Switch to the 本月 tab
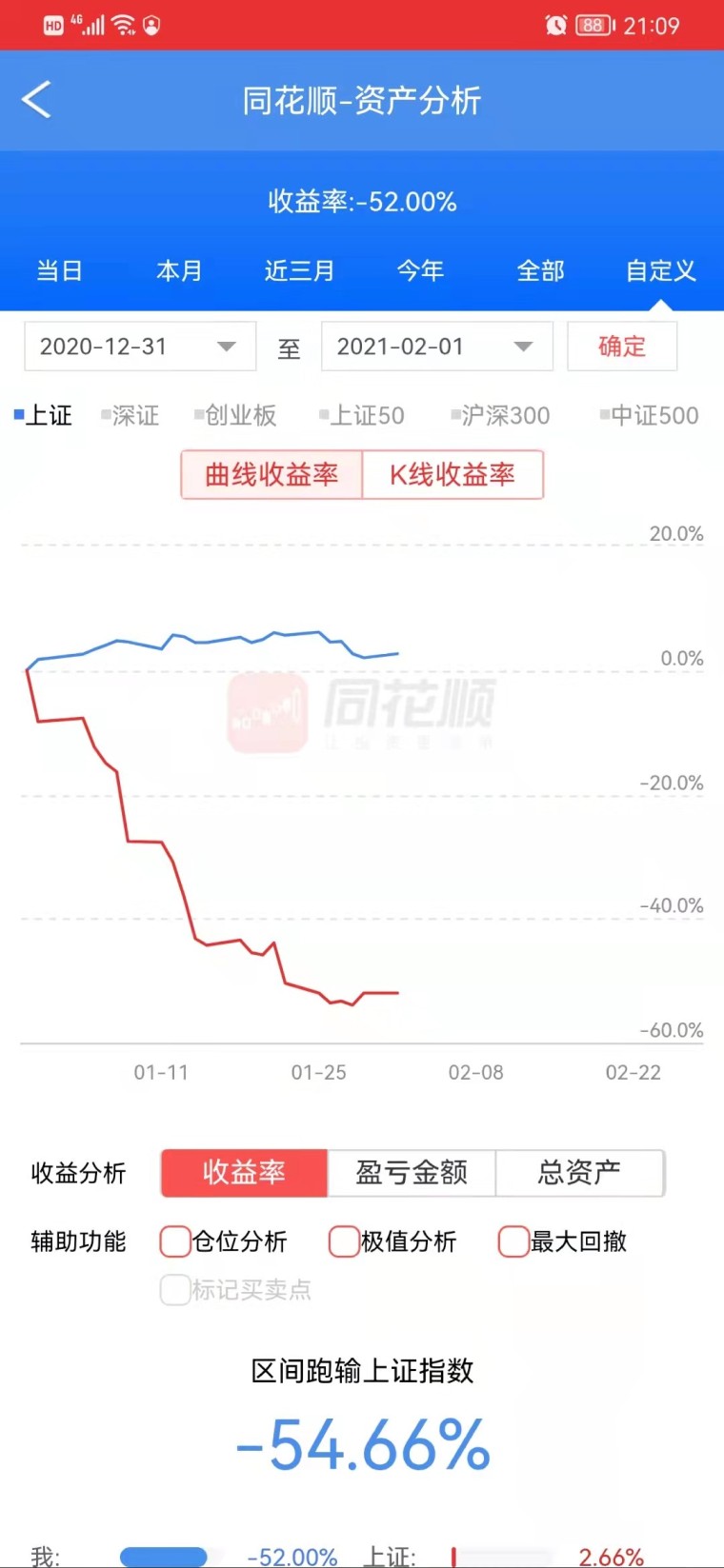 180,271
